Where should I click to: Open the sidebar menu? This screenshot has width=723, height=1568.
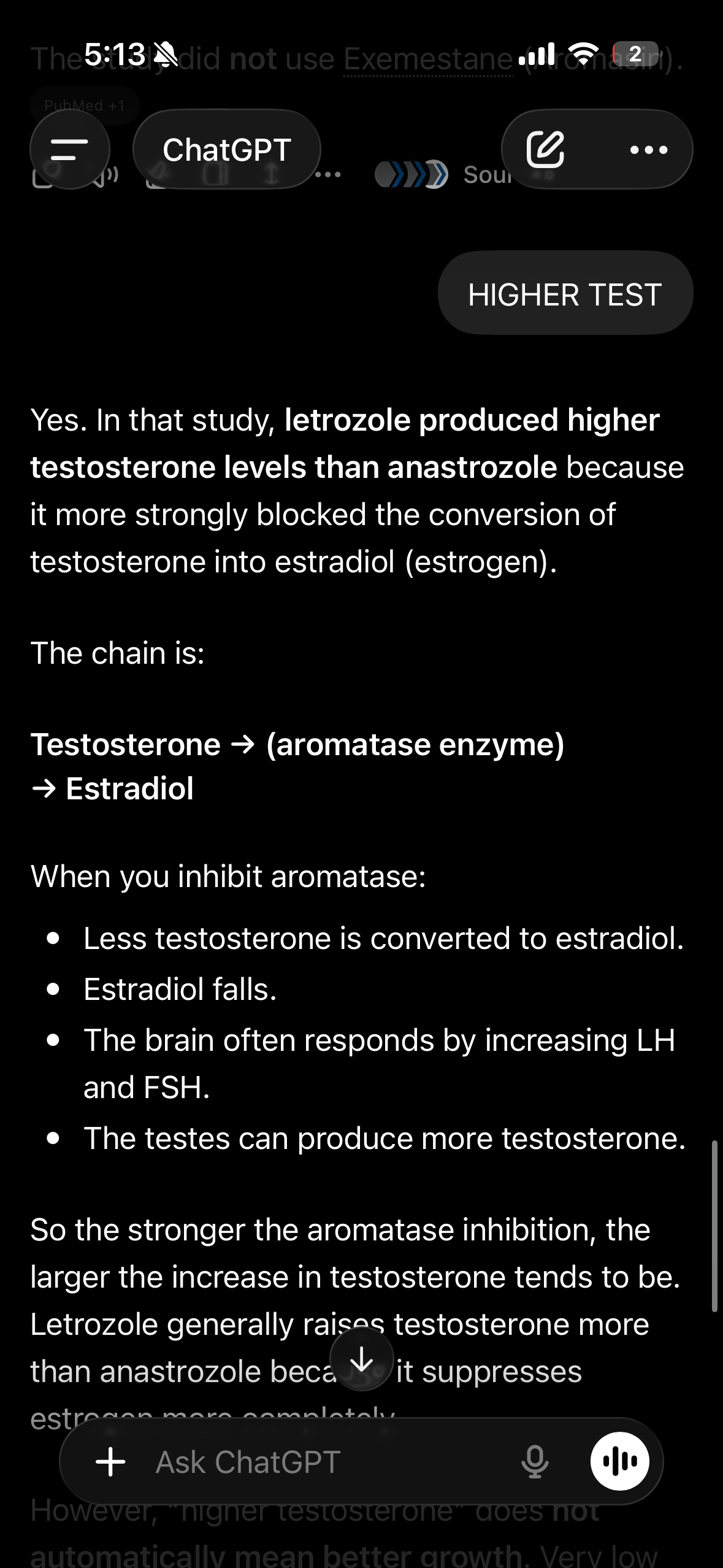(70, 149)
